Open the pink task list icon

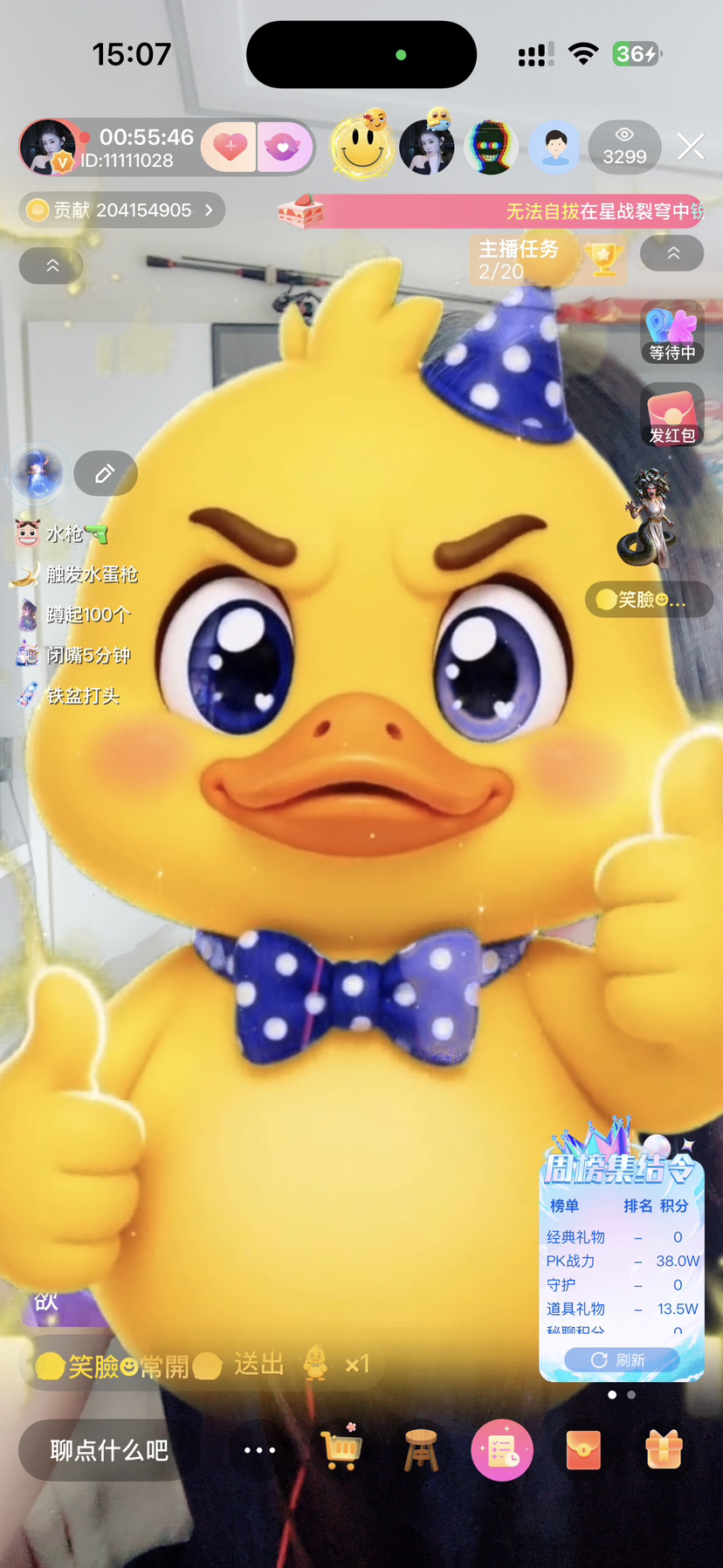pyautogui.click(x=502, y=1450)
